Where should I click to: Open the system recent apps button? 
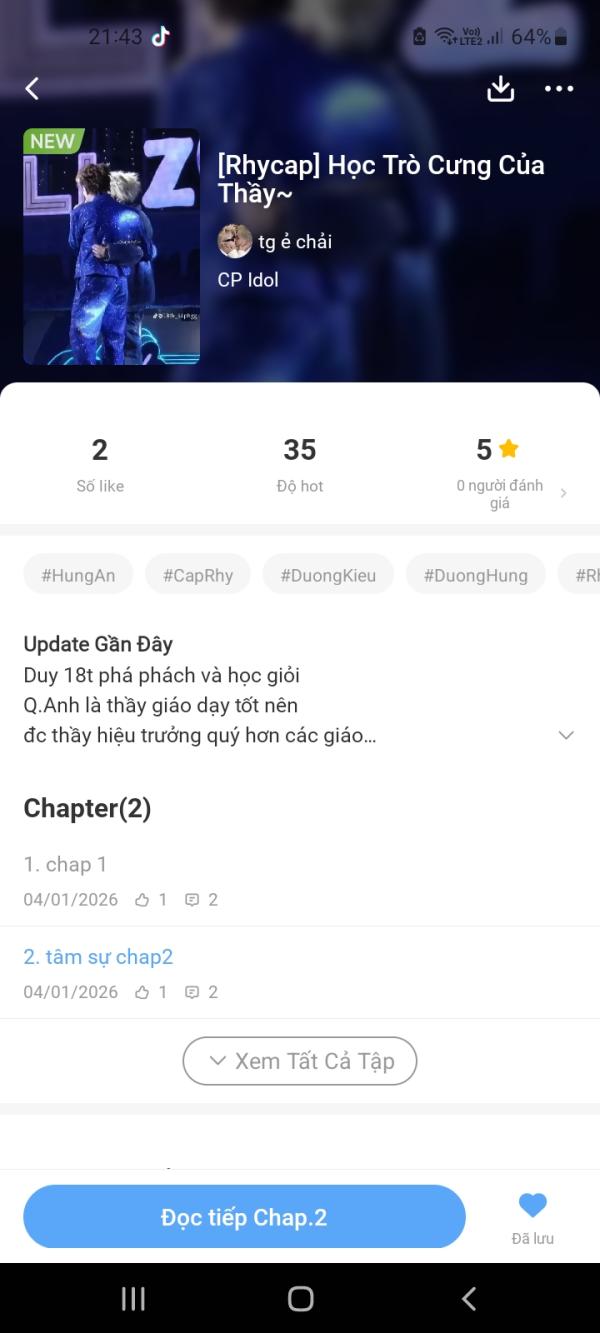[x=133, y=1298]
